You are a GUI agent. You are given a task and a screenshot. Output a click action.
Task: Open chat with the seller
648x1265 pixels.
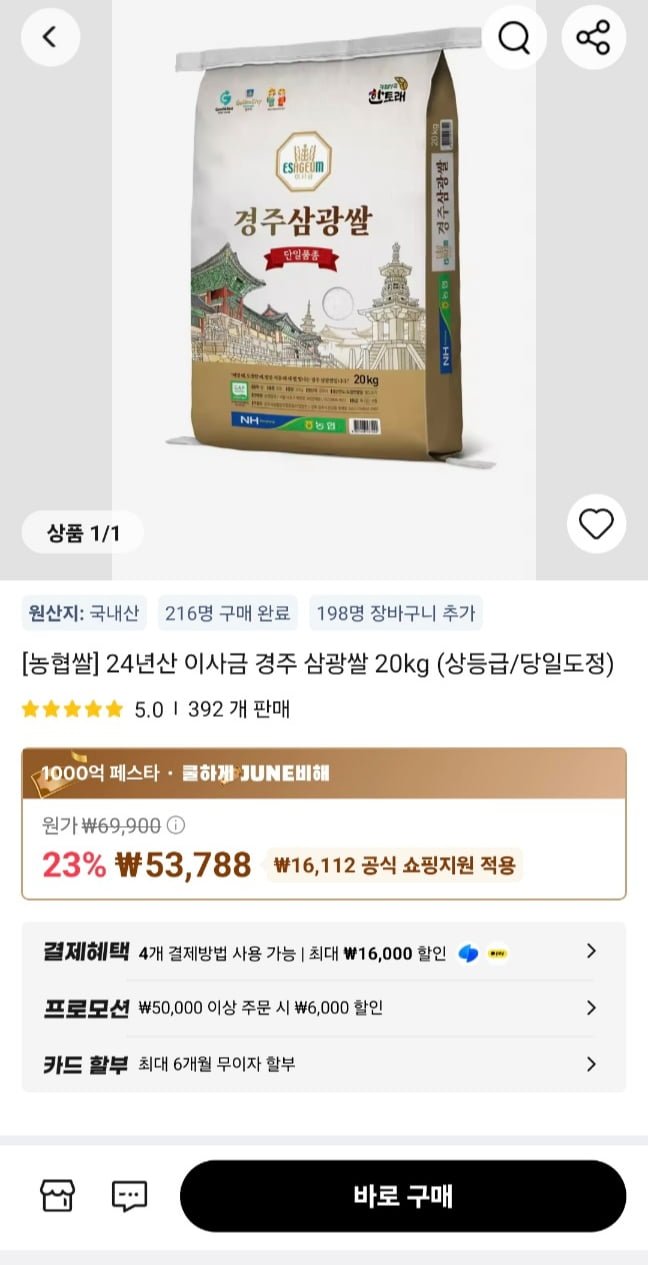tap(129, 1195)
